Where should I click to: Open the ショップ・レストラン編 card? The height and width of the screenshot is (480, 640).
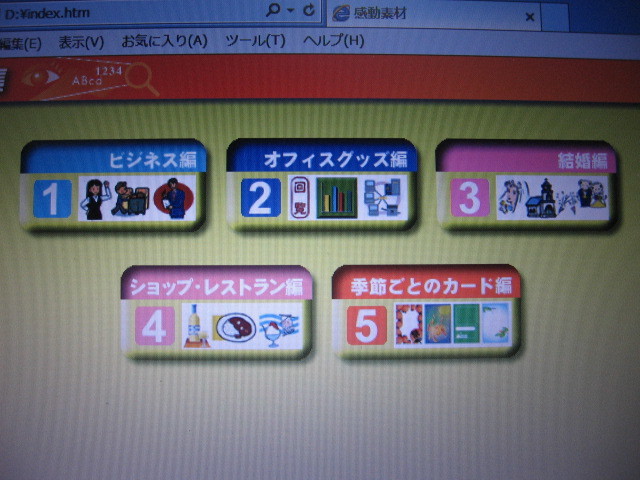216,313
